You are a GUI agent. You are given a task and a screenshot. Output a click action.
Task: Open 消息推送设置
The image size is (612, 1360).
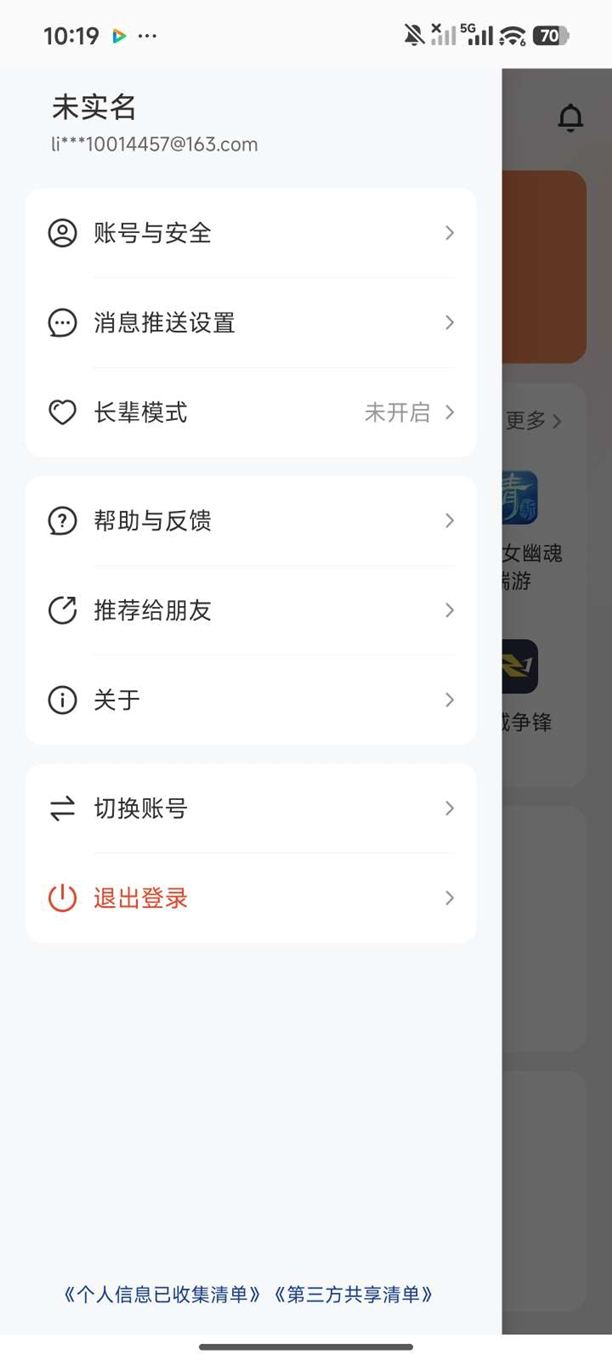click(250, 323)
